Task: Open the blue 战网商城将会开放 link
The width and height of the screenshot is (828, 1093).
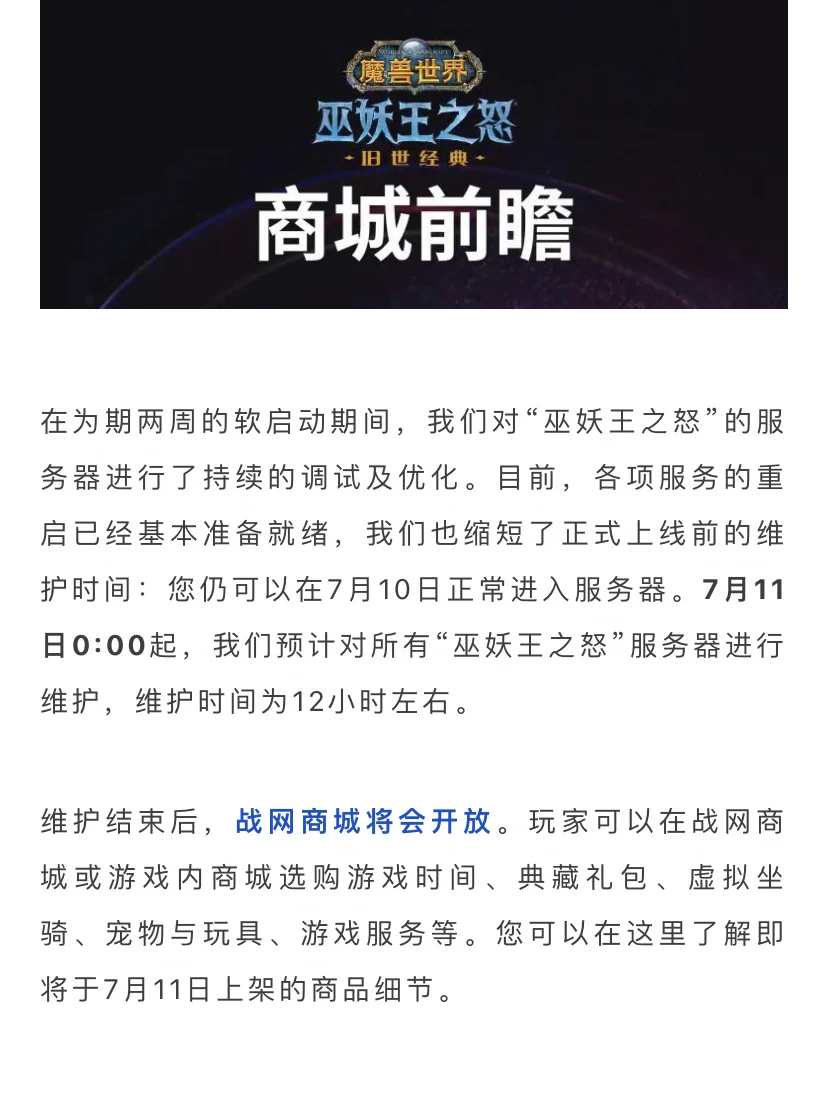Action: click(364, 822)
